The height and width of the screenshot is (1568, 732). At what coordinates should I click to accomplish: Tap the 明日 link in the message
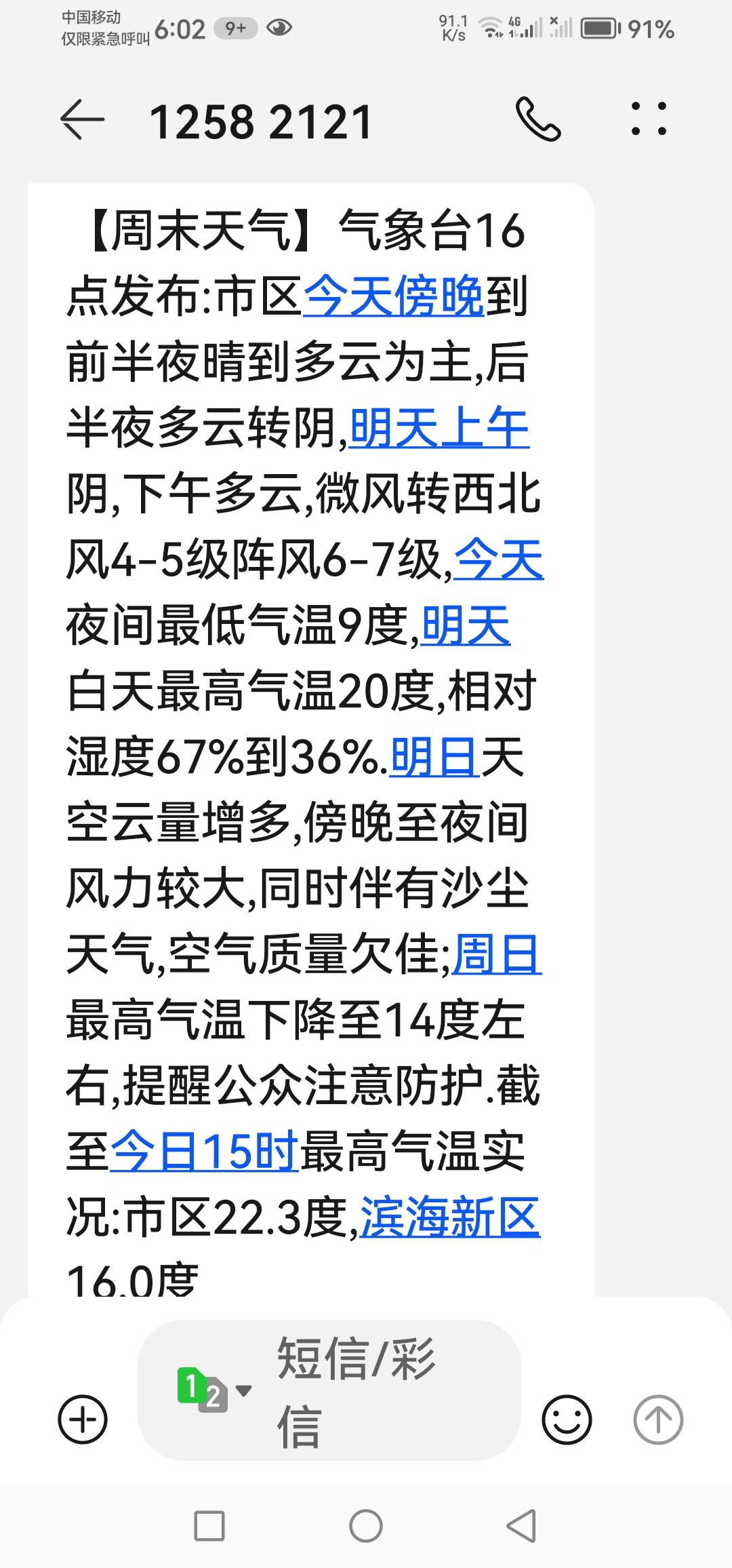[x=434, y=757]
